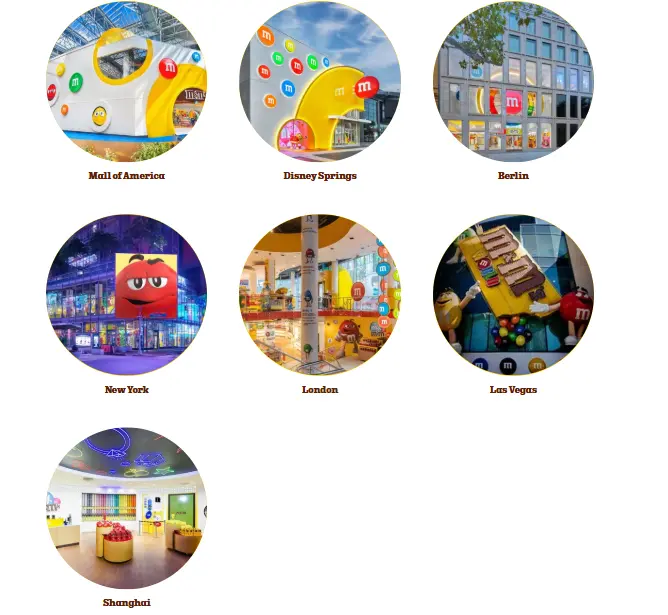The image size is (668, 615).
Task: Open the New York store page
Action: pos(126,295)
